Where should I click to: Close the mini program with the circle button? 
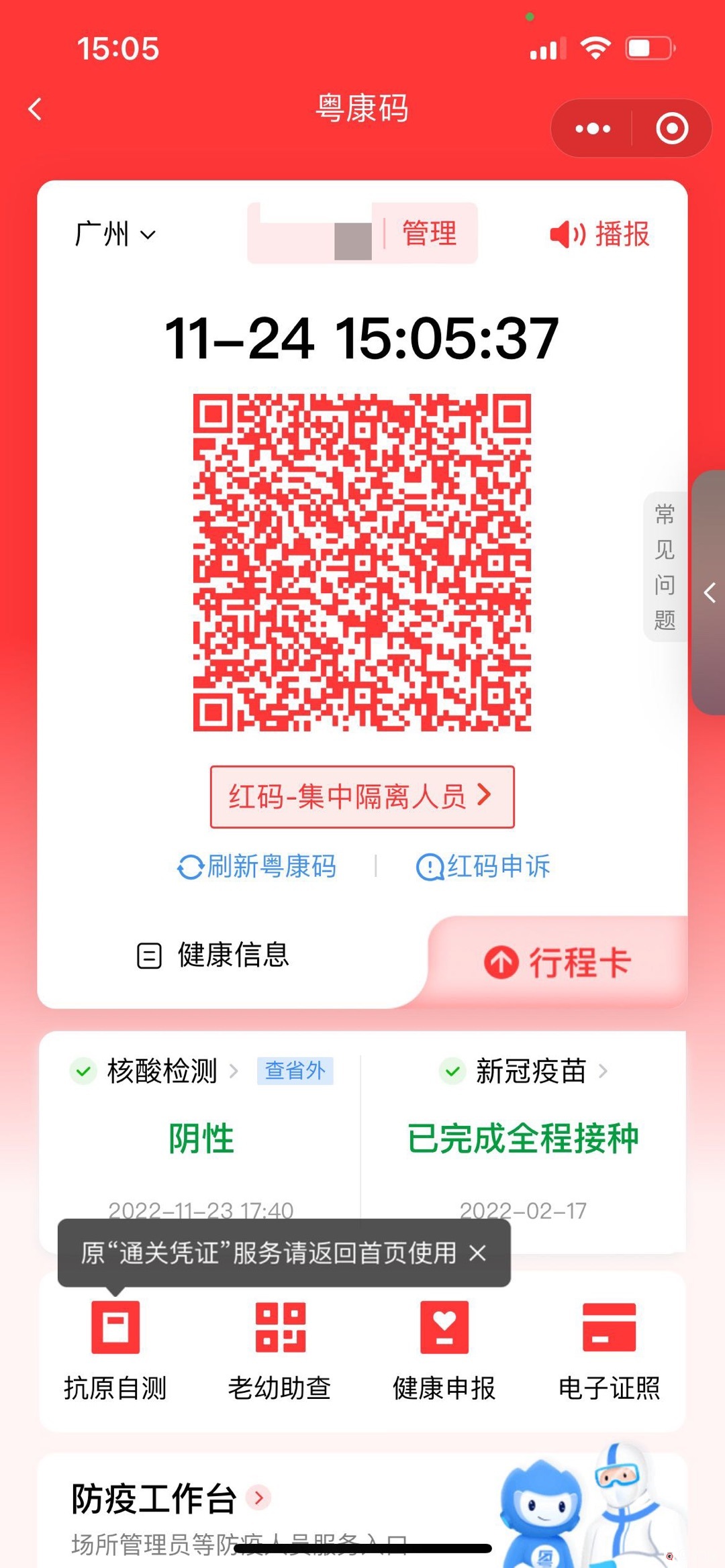pyautogui.click(x=672, y=129)
